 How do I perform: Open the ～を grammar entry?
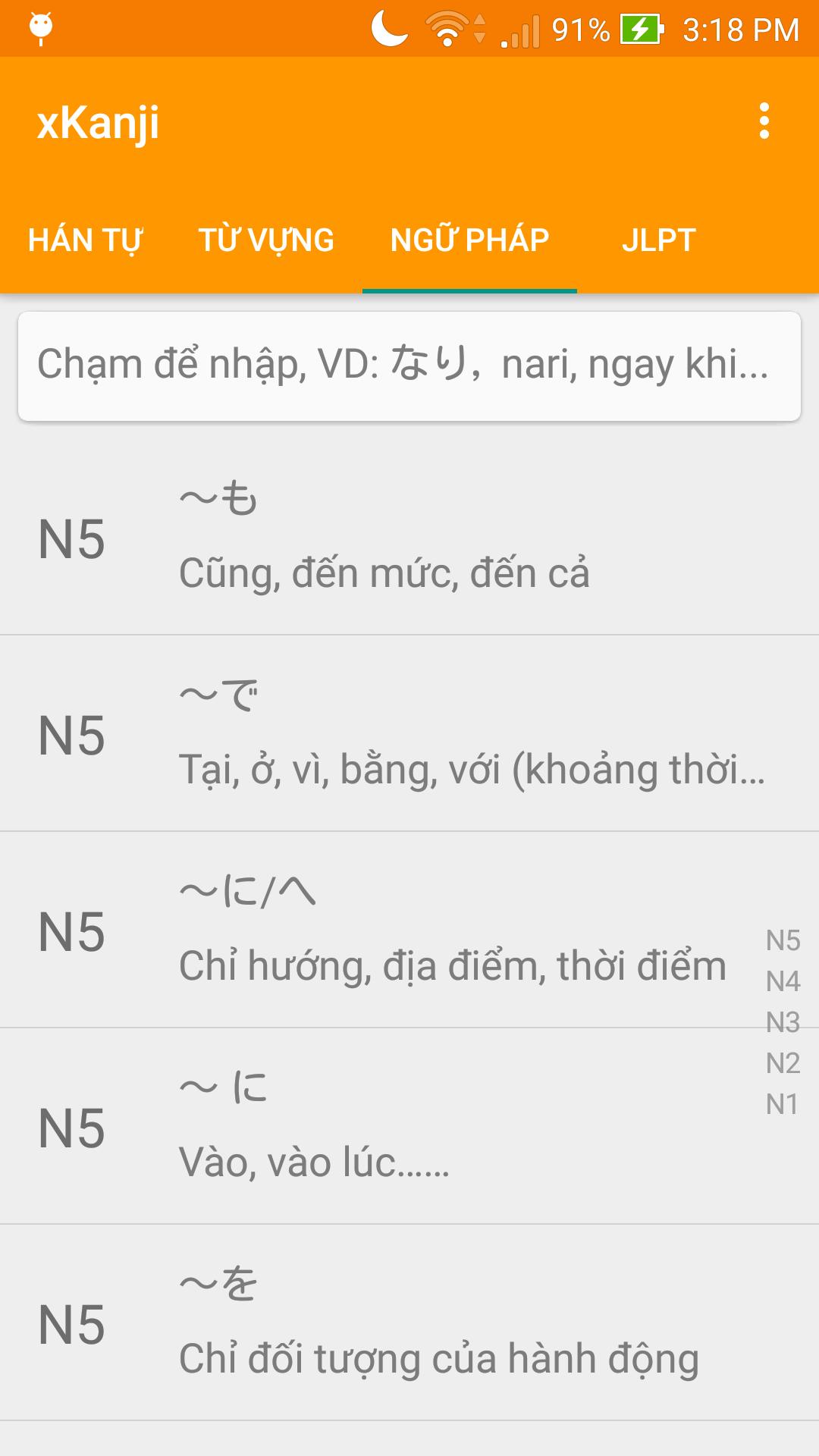click(379, 1323)
